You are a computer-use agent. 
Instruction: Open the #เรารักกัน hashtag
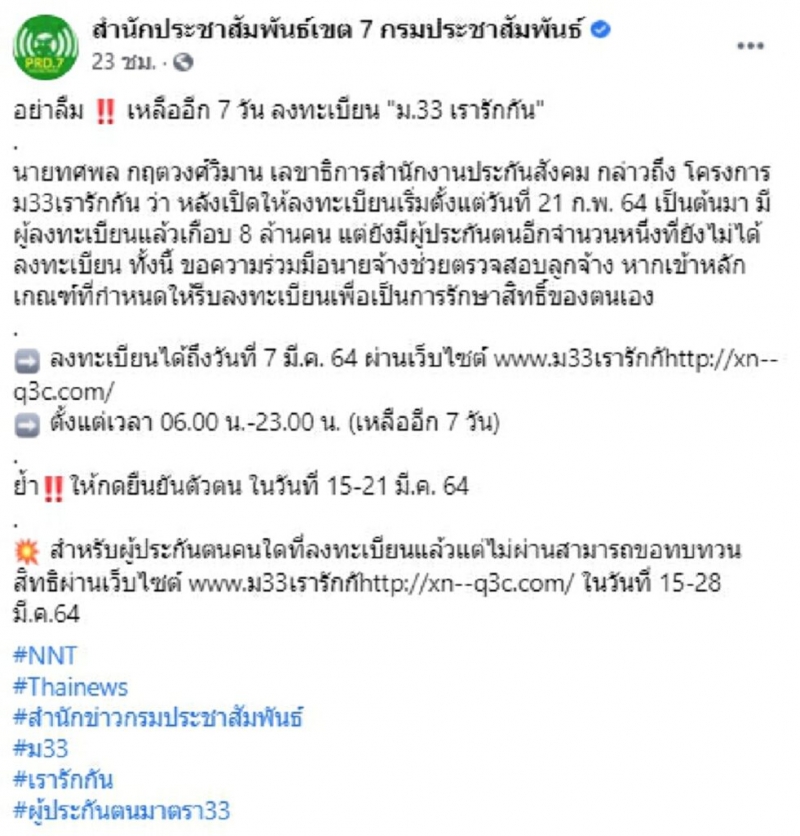[x=64, y=779]
